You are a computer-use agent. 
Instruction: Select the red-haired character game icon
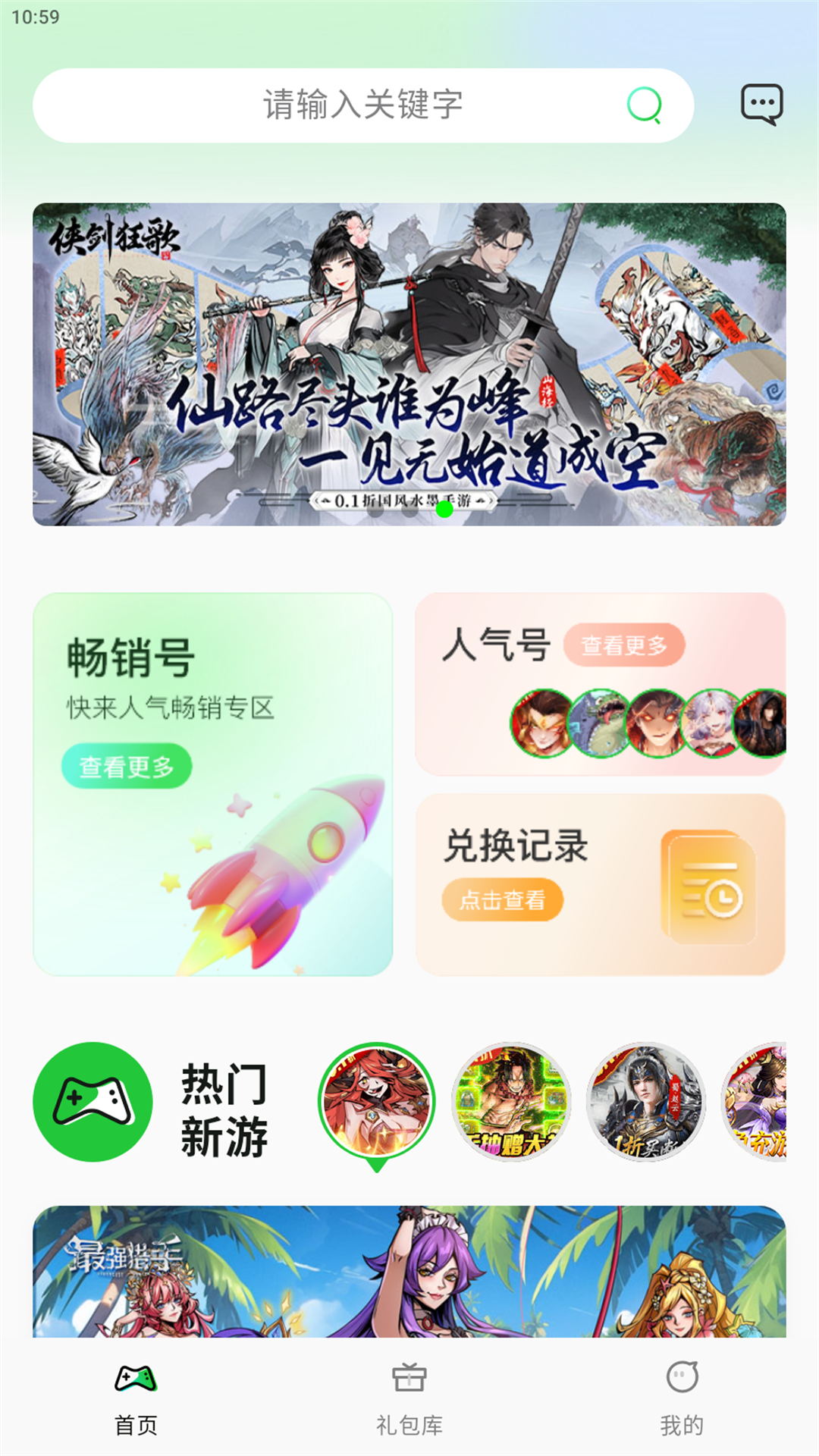377,1102
